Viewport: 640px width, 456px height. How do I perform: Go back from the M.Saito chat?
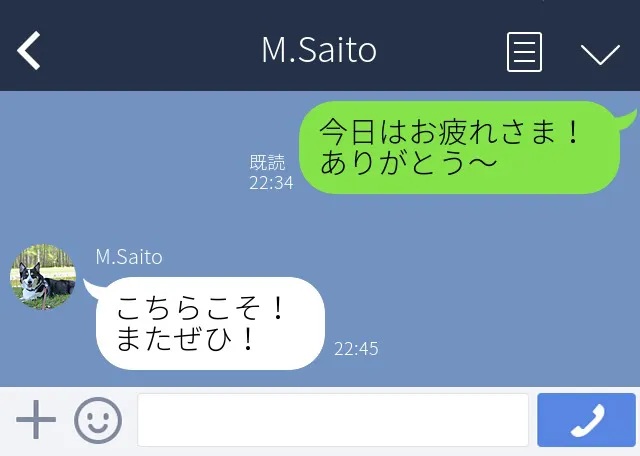coord(29,50)
